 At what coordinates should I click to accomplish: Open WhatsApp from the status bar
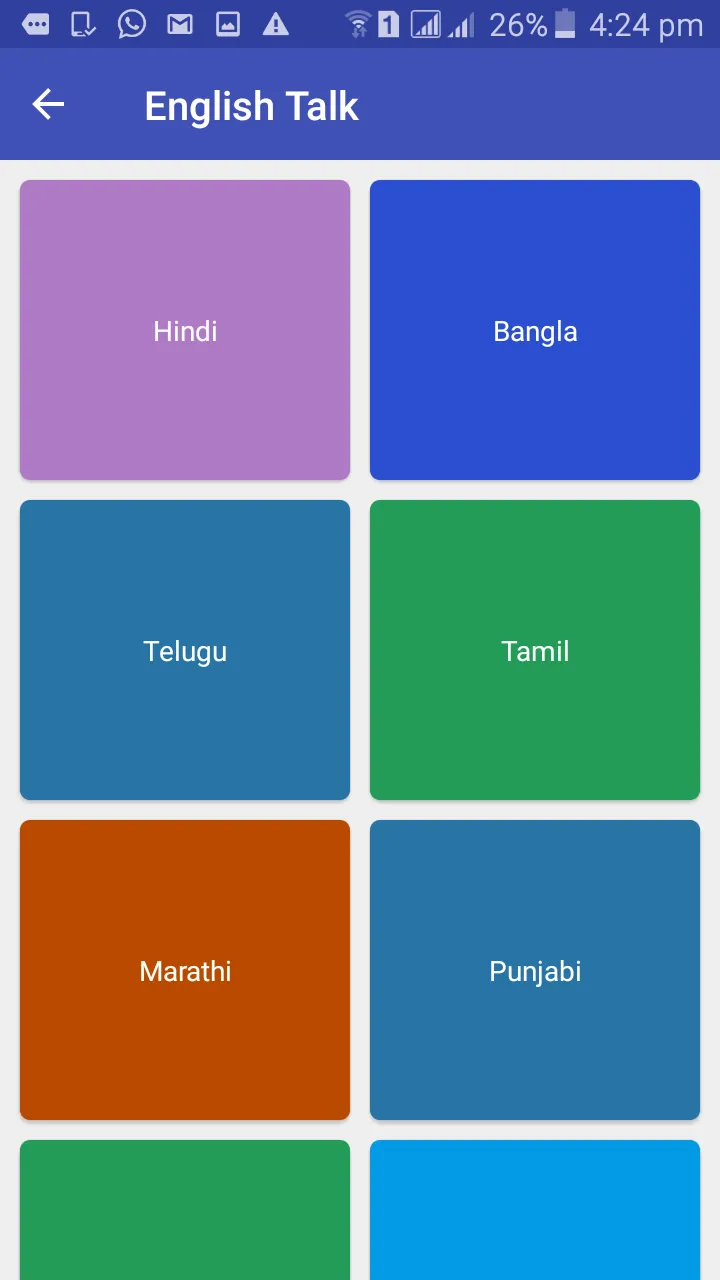tap(131, 24)
